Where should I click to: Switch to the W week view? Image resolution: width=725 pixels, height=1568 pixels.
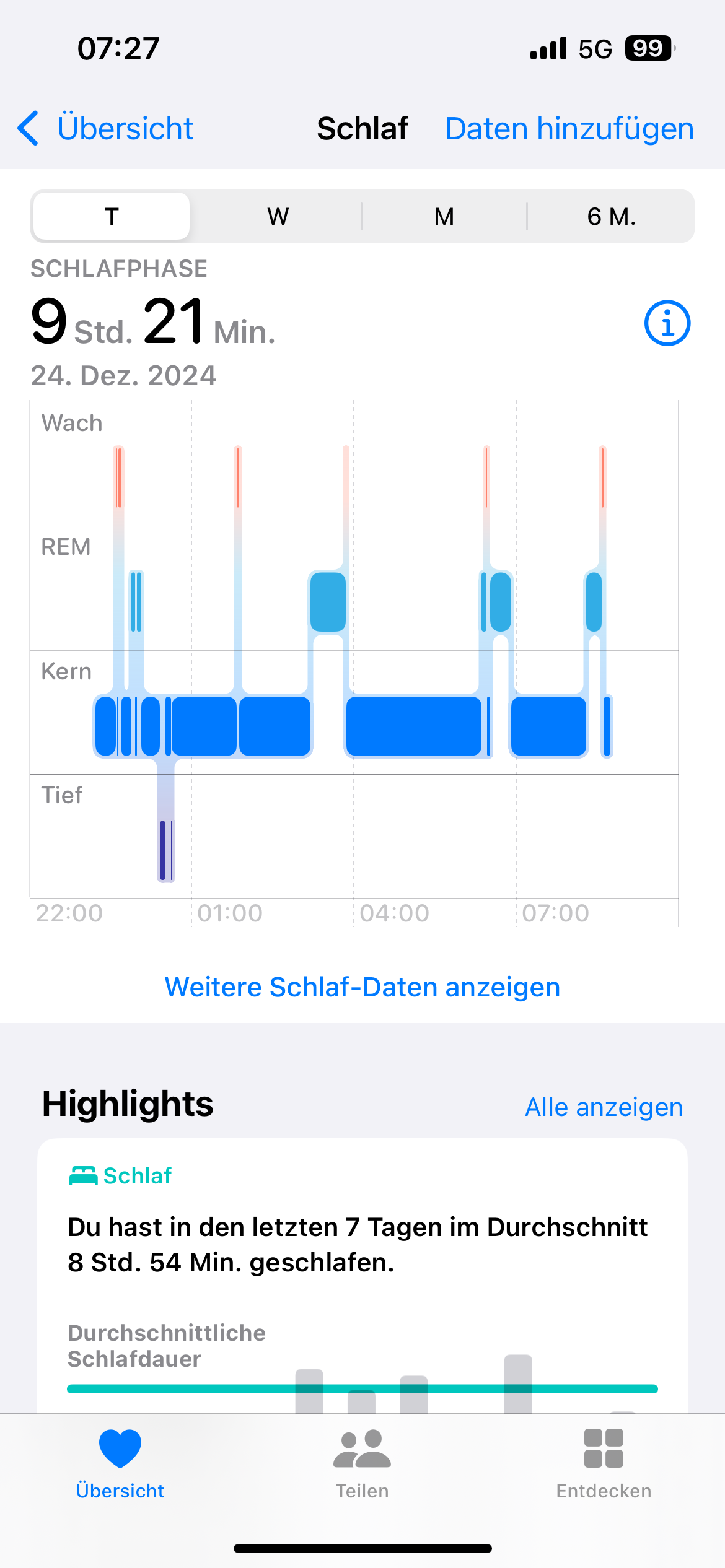(278, 217)
